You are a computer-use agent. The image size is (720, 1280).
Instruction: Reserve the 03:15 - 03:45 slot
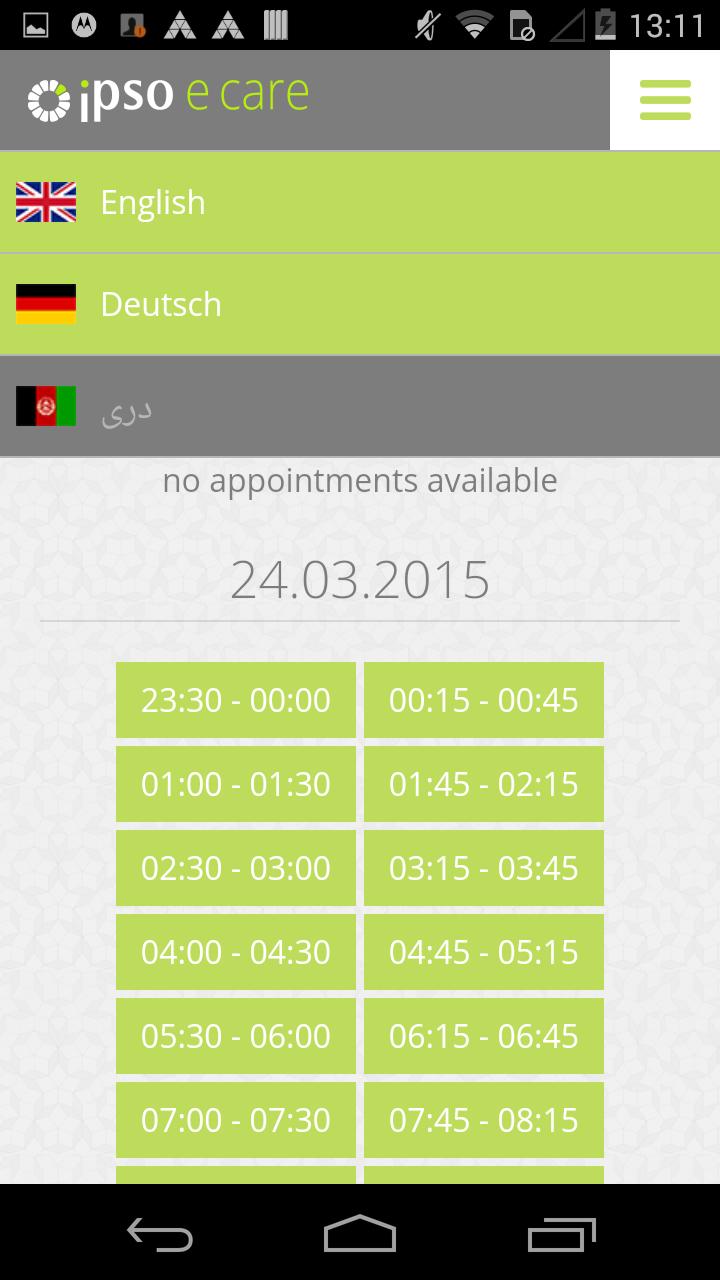(484, 868)
